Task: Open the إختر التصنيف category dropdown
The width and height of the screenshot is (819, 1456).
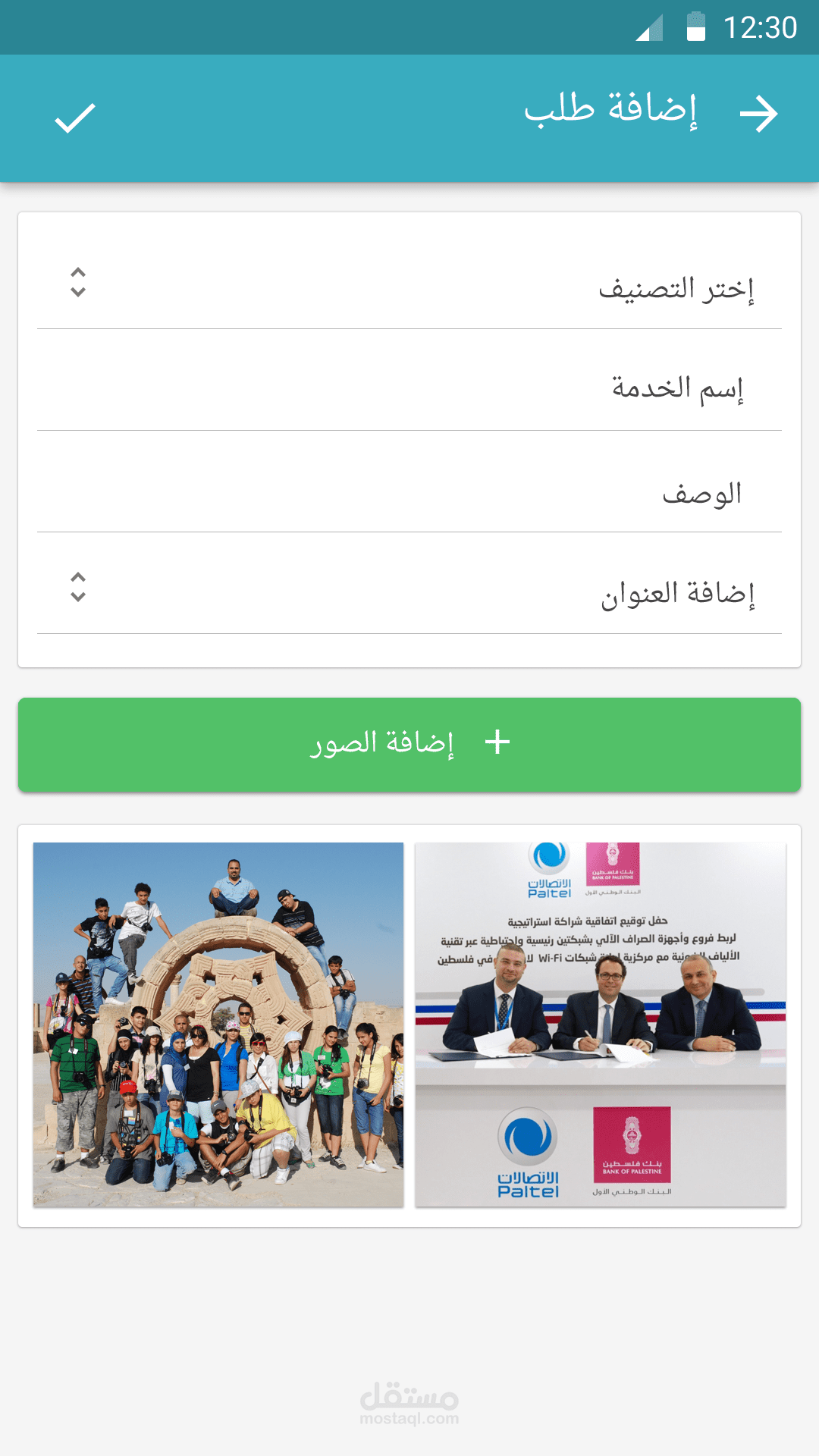Action: (x=409, y=284)
